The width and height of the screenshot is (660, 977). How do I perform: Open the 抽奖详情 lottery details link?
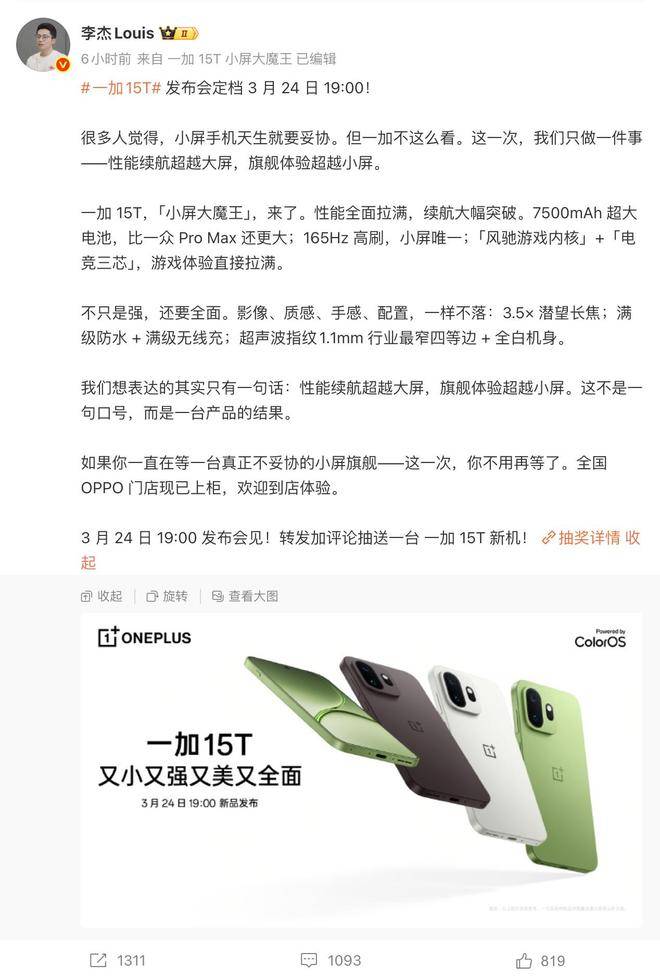[x=581, y=538]
